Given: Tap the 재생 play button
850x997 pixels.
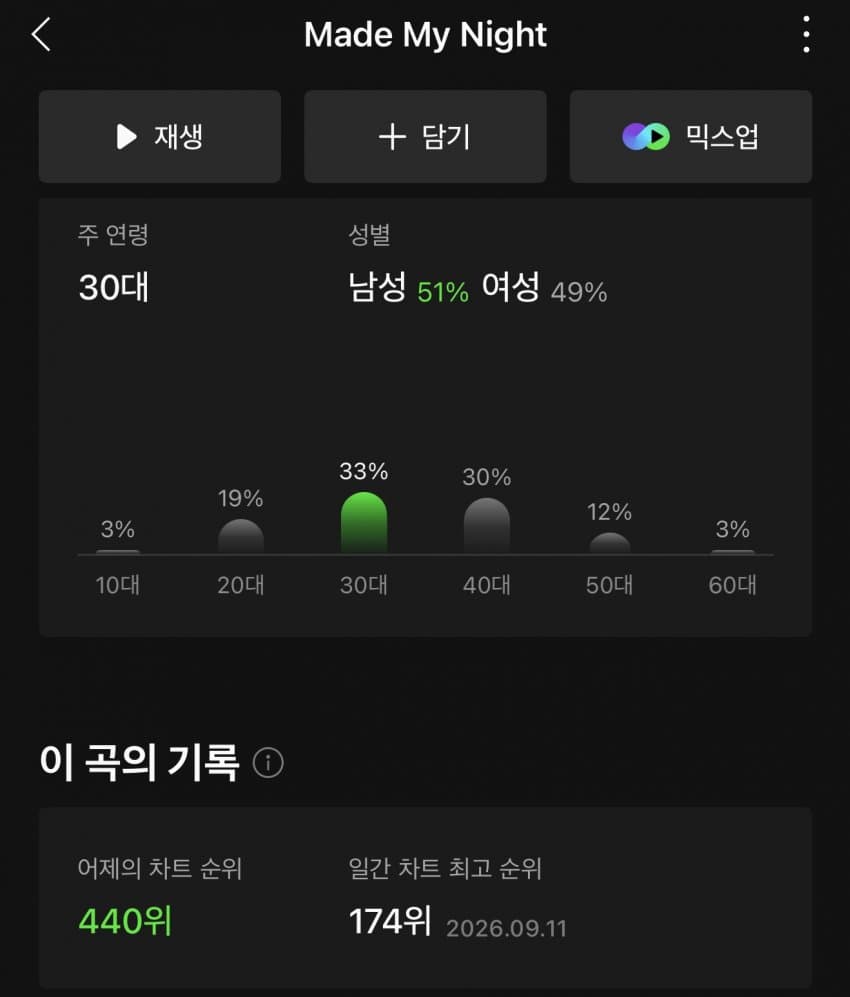Looking at the screenshot, I should coord(160,137).
